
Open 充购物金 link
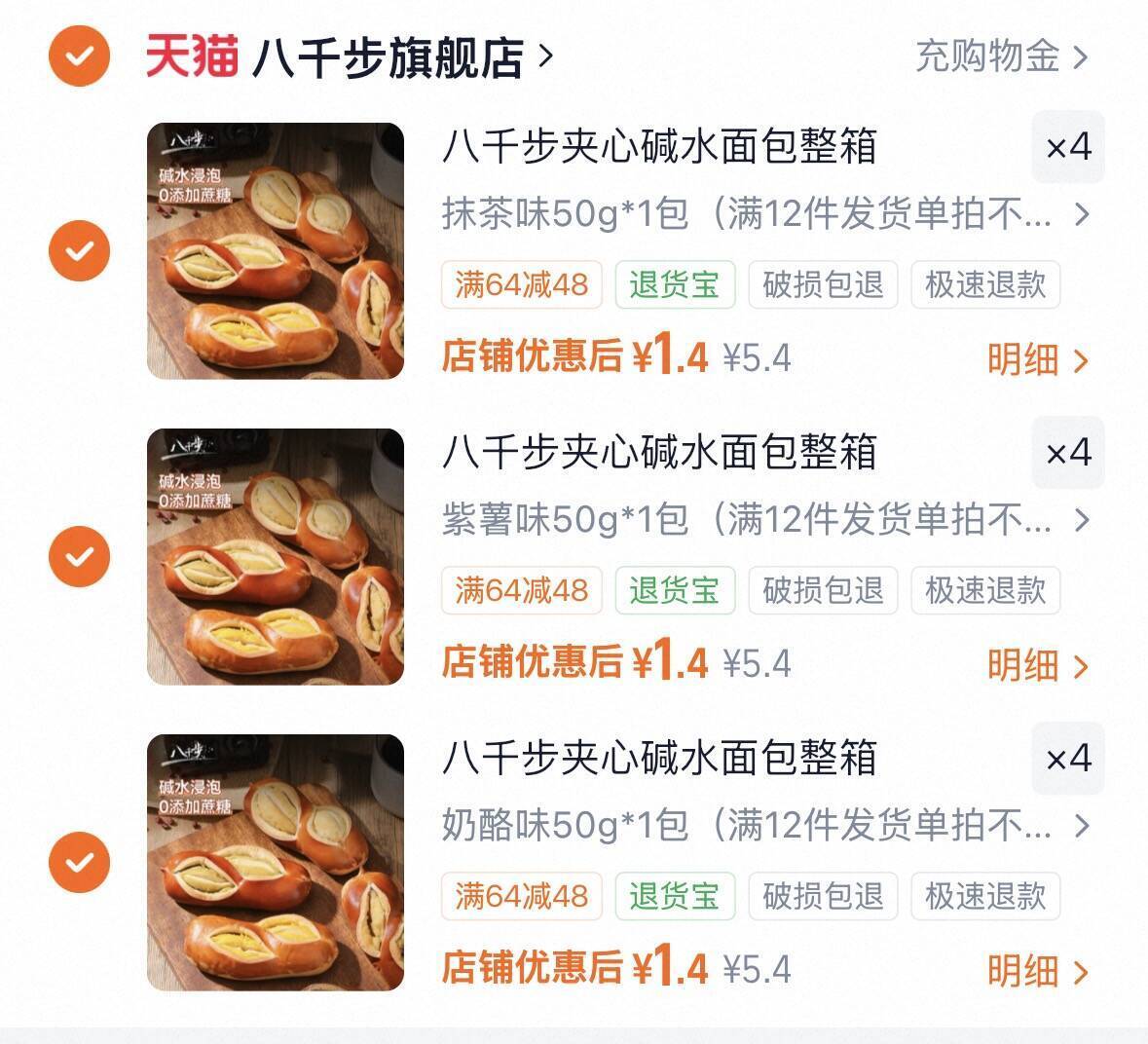(x=1001, y=56)
